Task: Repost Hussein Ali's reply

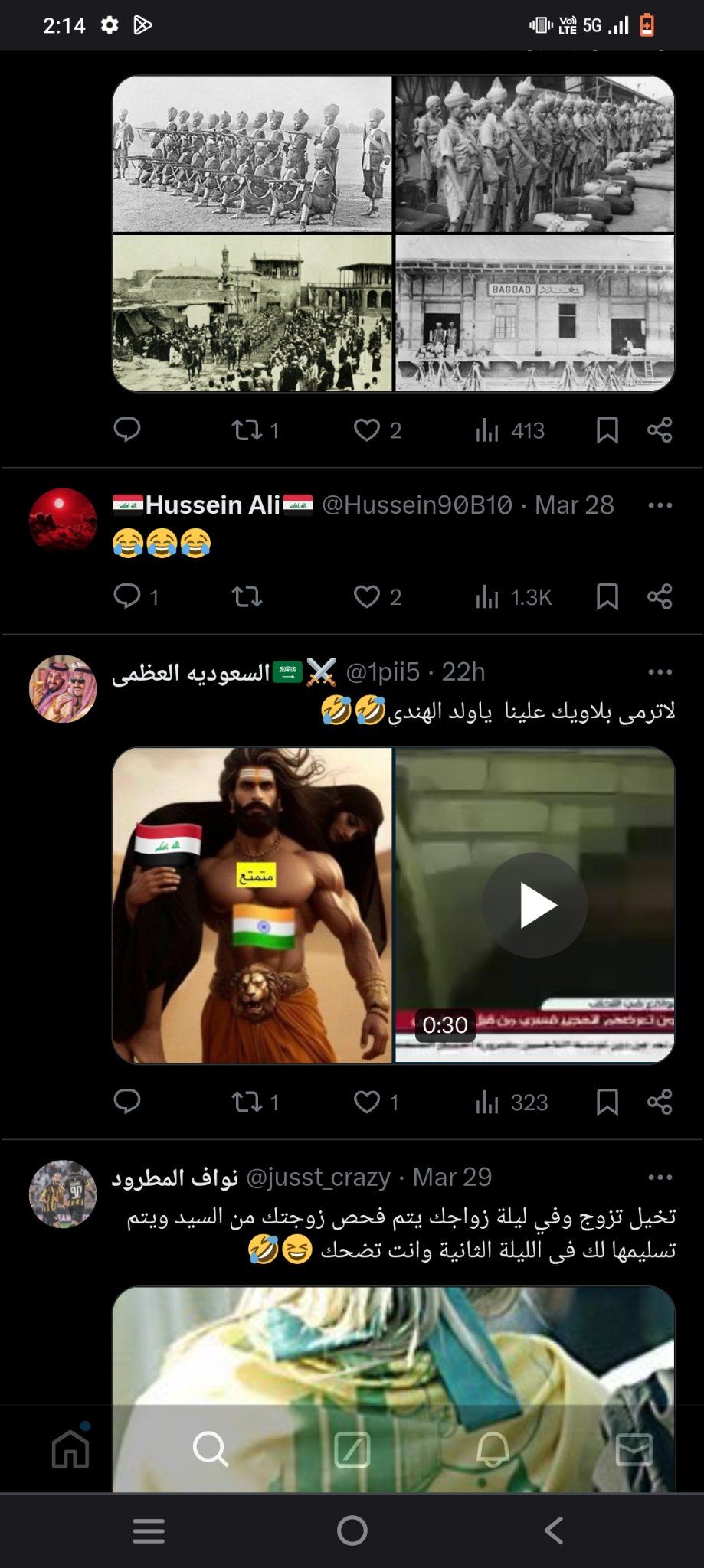Action: coord(247,596)
